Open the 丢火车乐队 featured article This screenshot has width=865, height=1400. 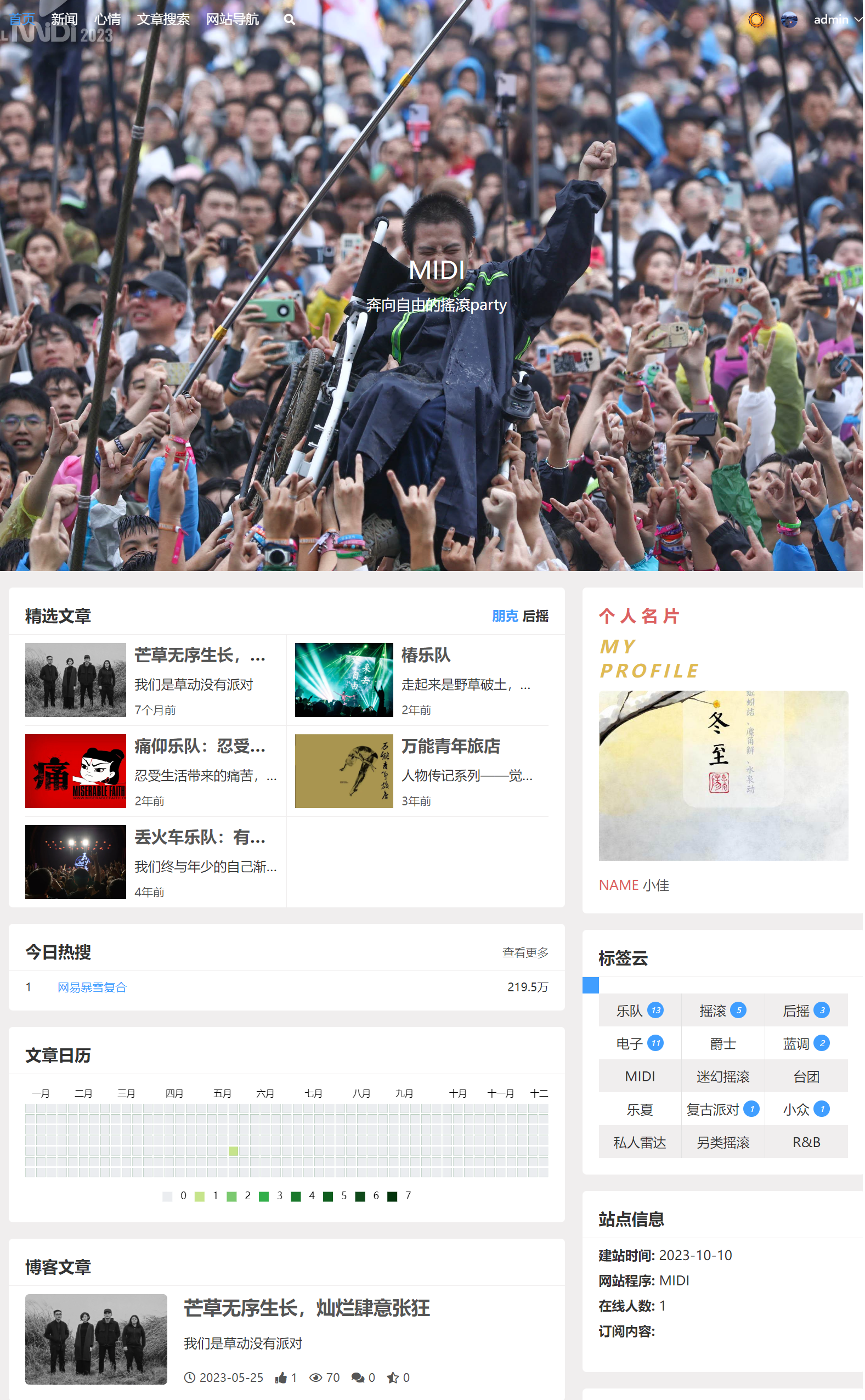[200, 837]
